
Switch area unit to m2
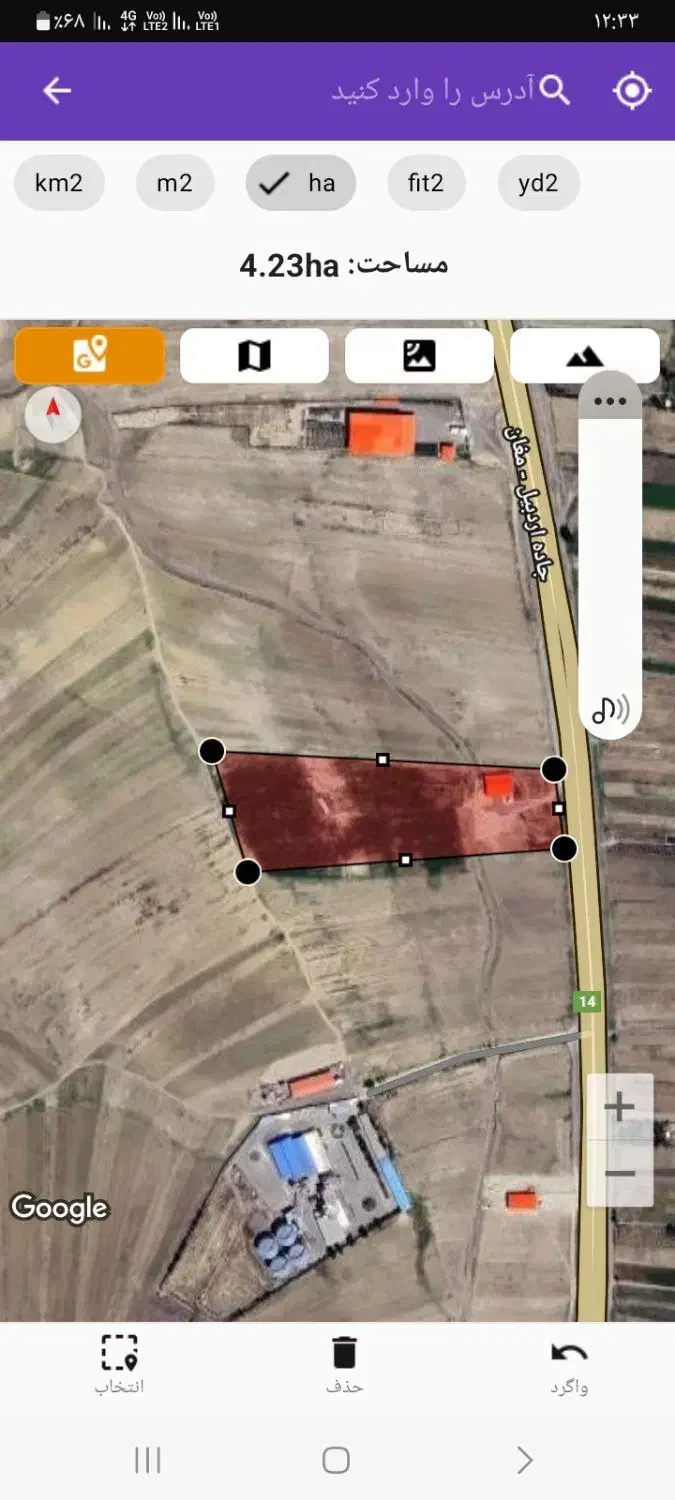click(x=175, y=183)
